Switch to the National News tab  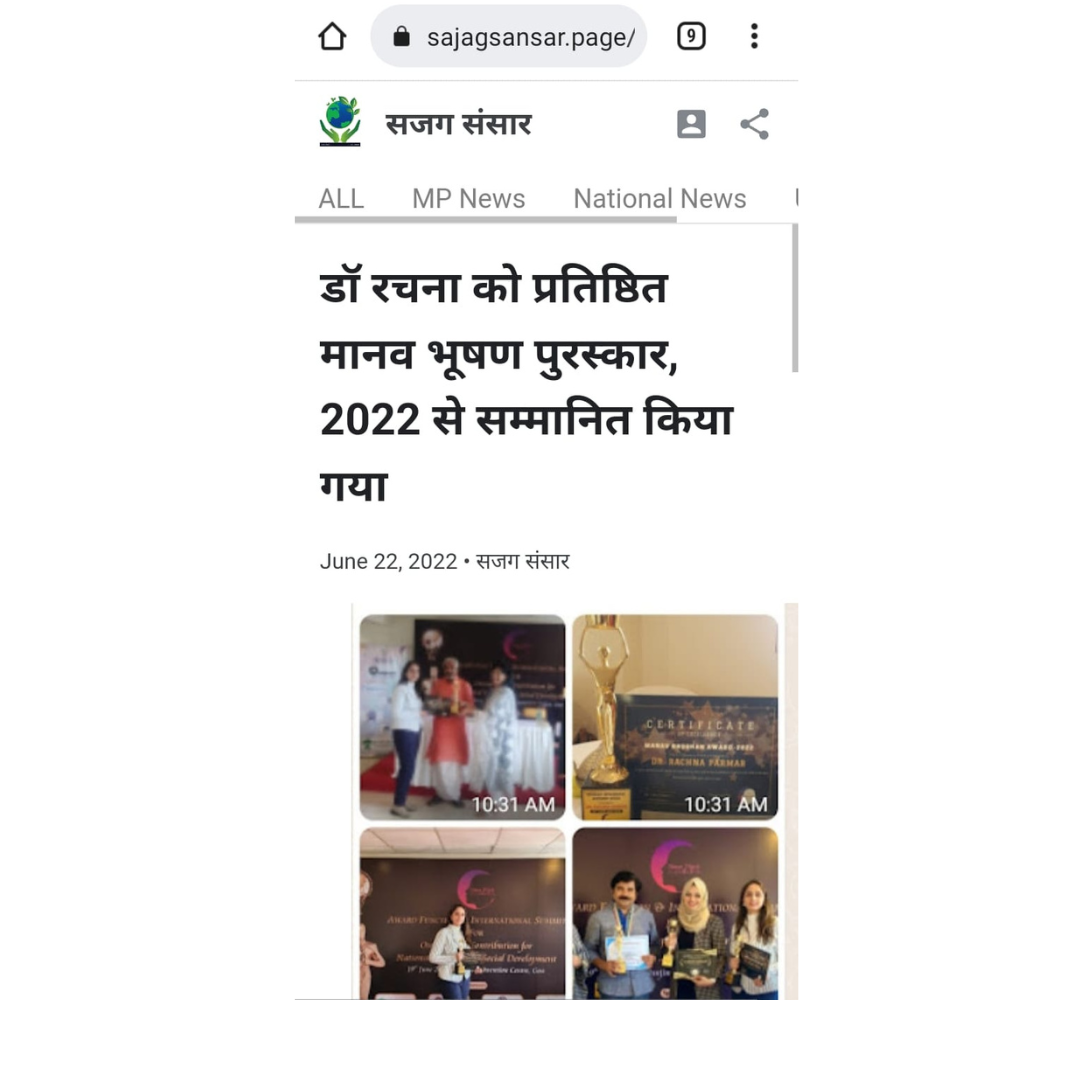(x=659, y=199)
